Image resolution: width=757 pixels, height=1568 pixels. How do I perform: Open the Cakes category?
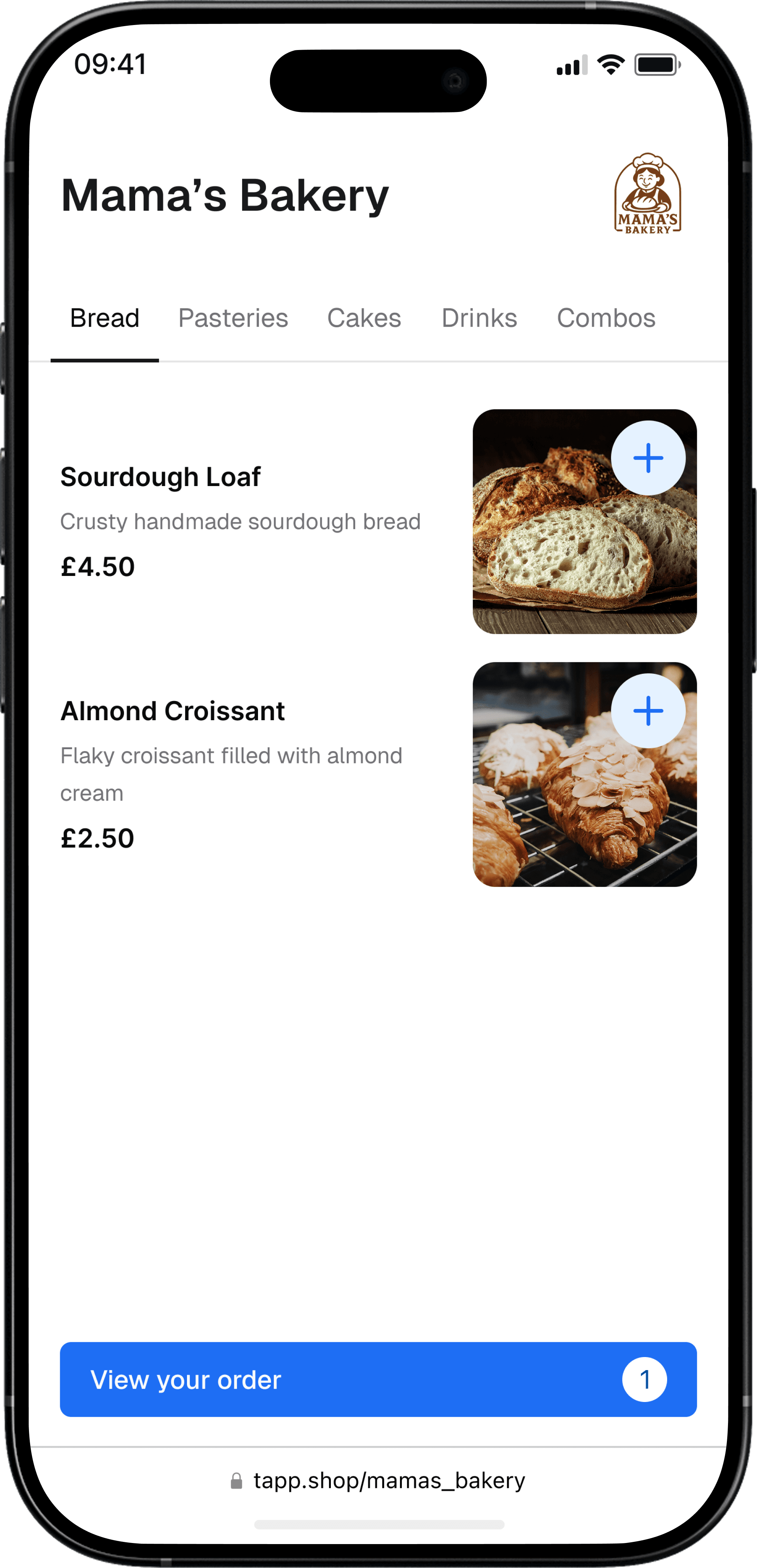pyautogui.click(x=364, y=318)
